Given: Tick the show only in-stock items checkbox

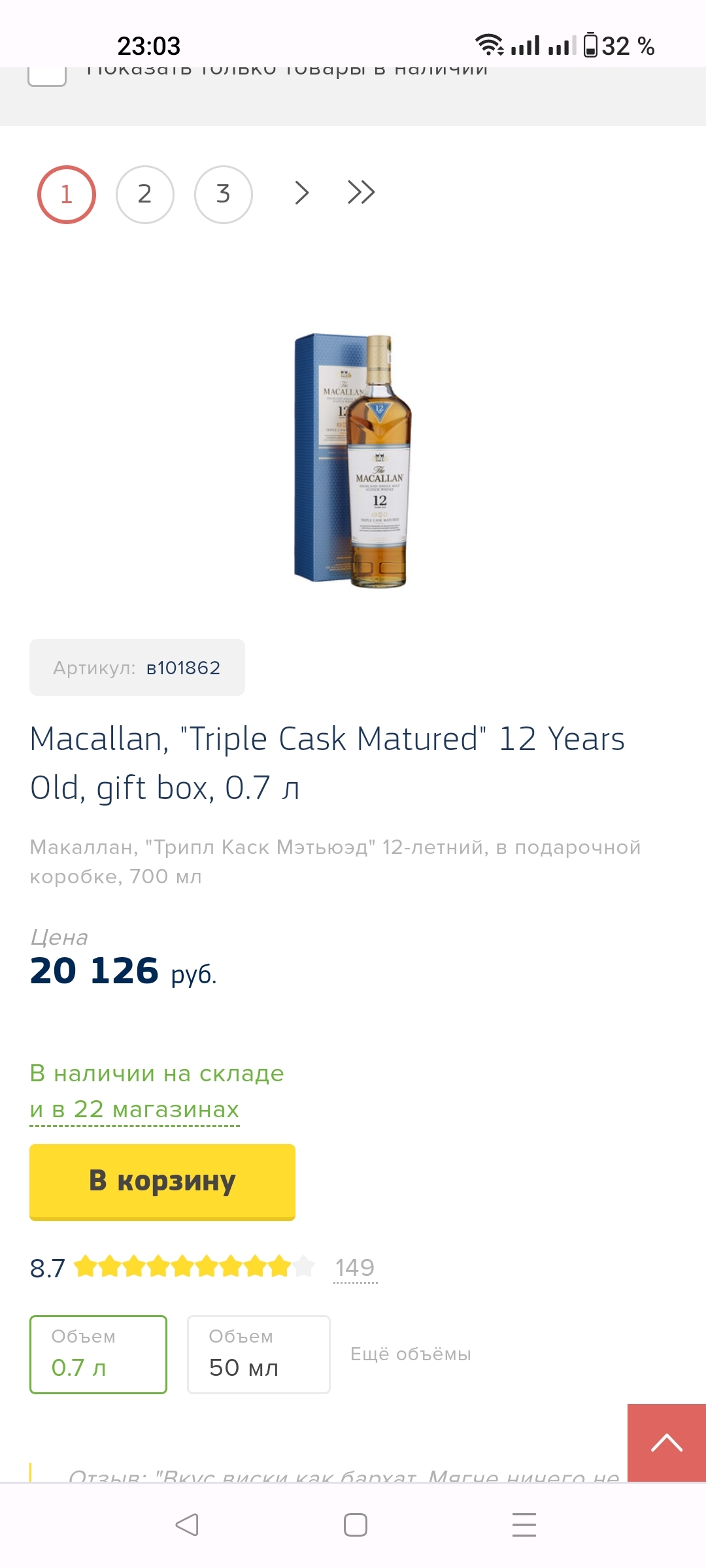Looking at the screenshot, I should [x=47, y=76].
